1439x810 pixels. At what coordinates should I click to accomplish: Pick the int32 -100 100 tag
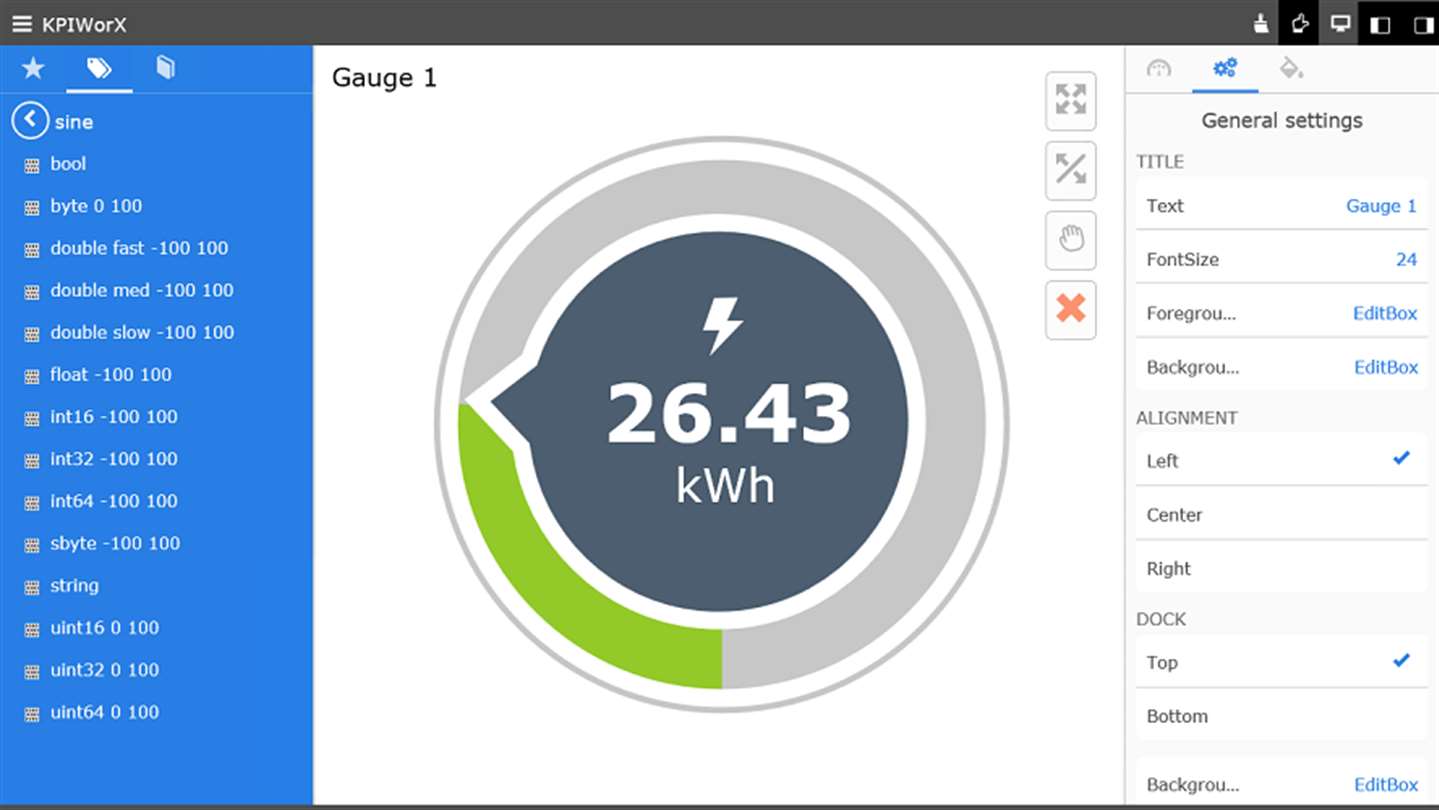coord(114,459)
